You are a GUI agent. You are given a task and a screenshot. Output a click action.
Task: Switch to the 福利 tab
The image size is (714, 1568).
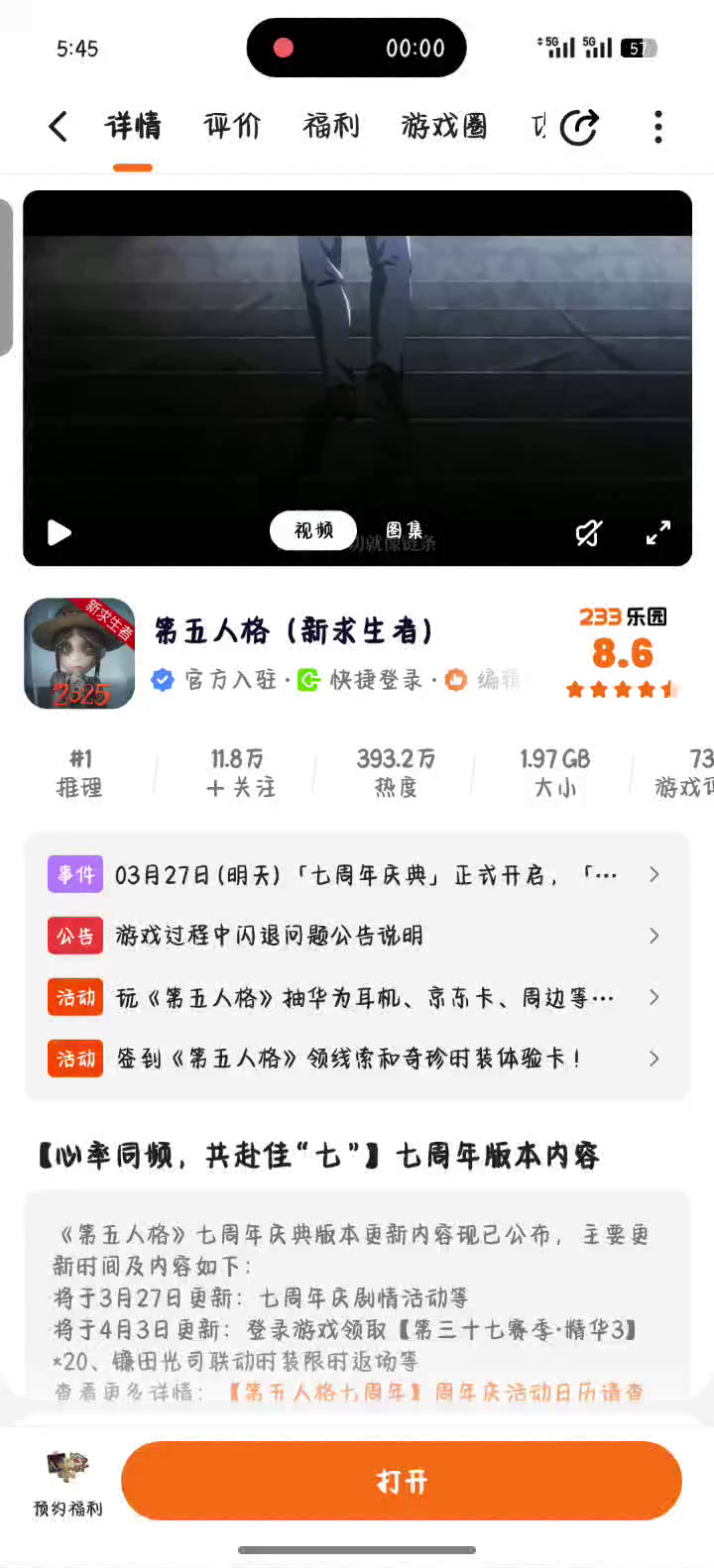pos(331,127)
